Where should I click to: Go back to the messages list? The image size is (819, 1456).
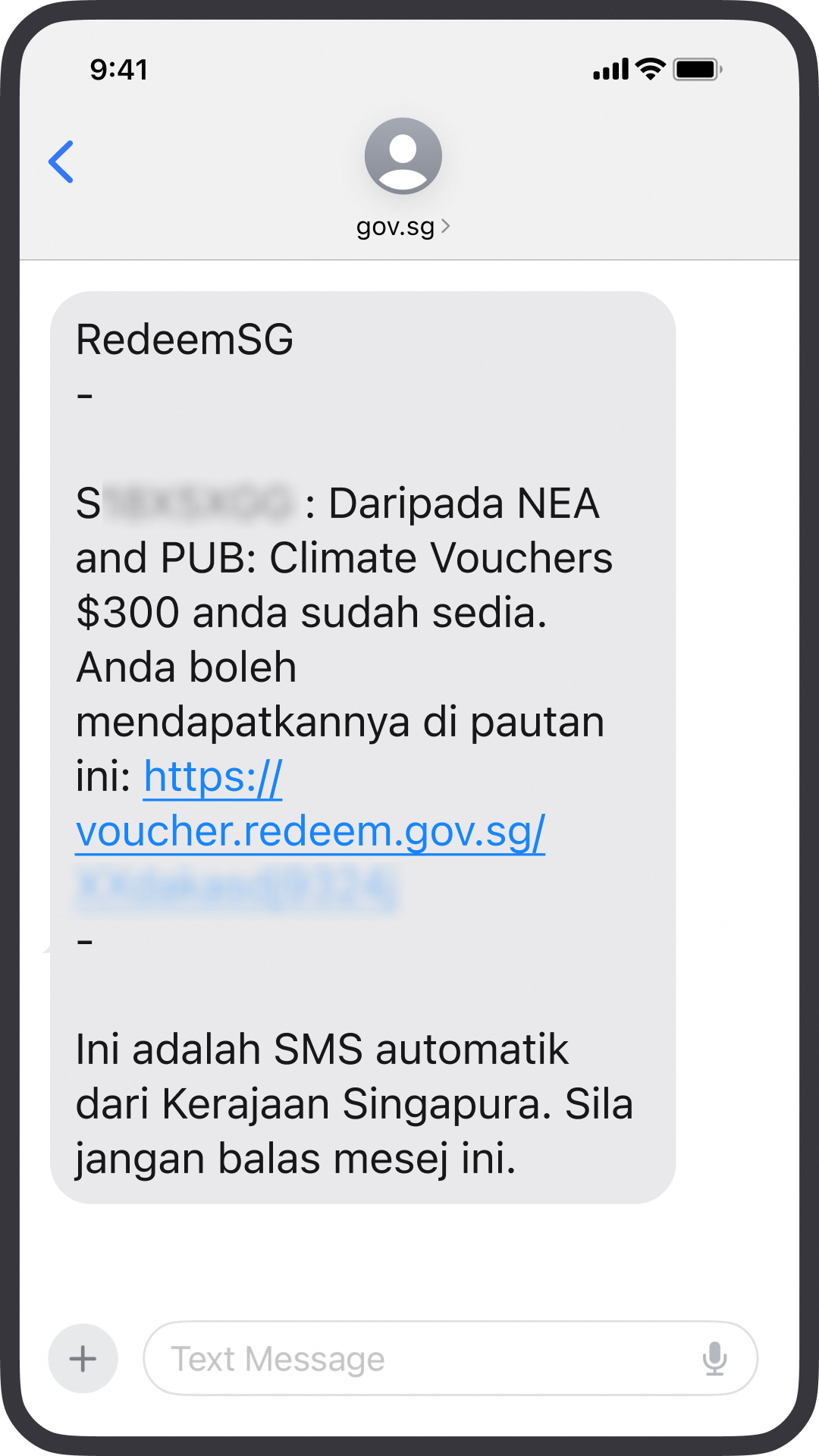61,162
